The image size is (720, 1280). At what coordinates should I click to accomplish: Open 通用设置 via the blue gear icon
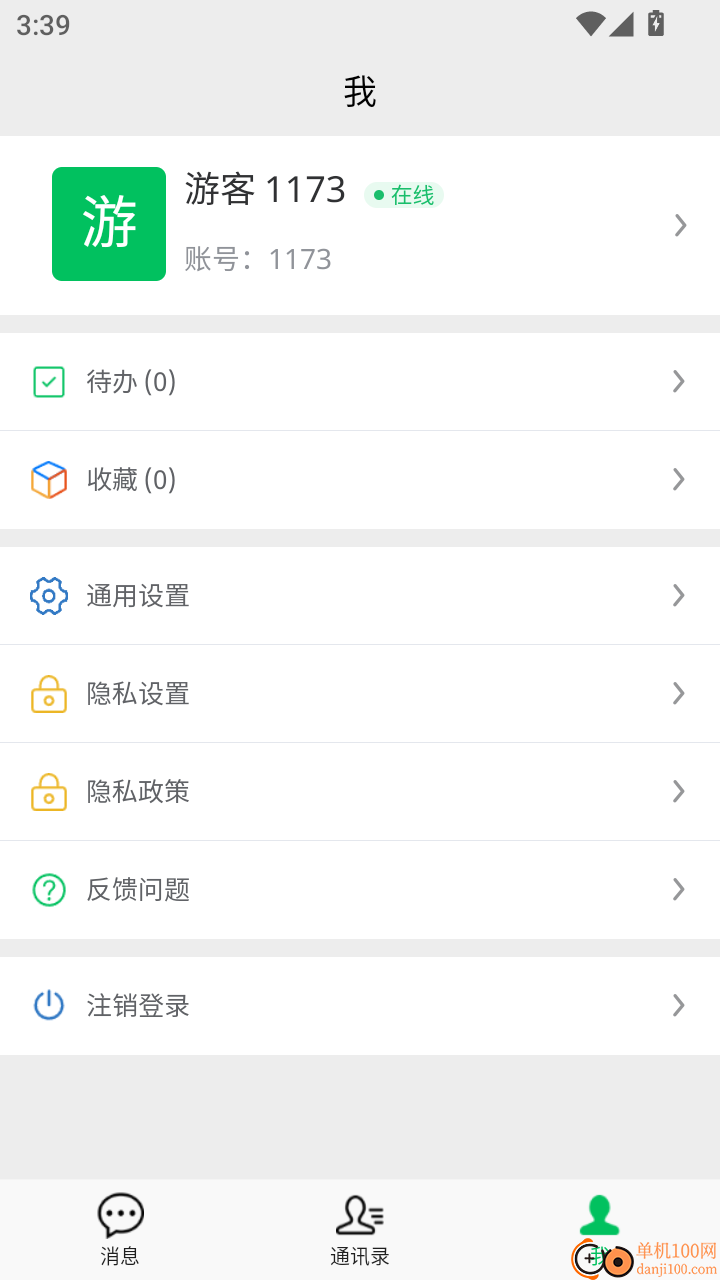(x=48, y=595)
